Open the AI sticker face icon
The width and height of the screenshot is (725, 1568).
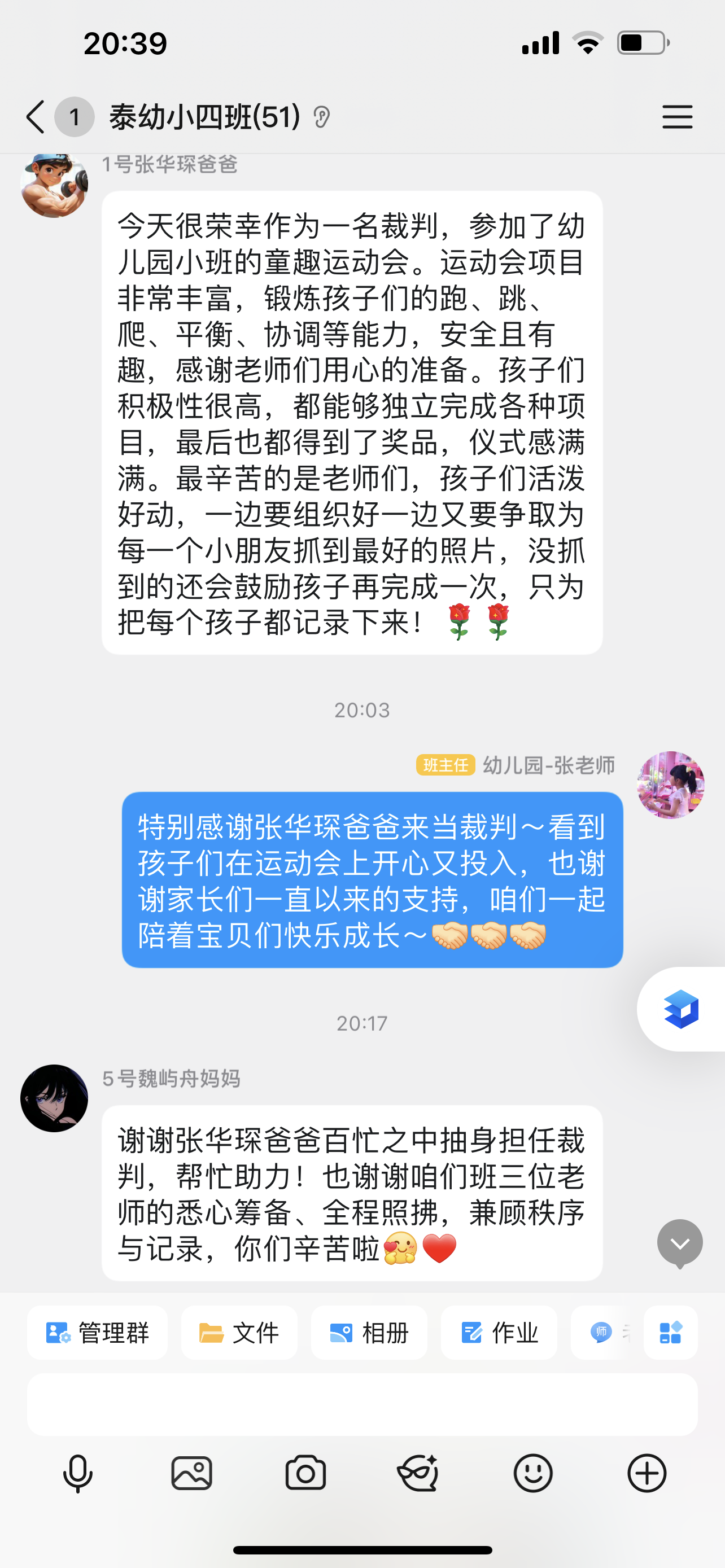[419, 1474]
